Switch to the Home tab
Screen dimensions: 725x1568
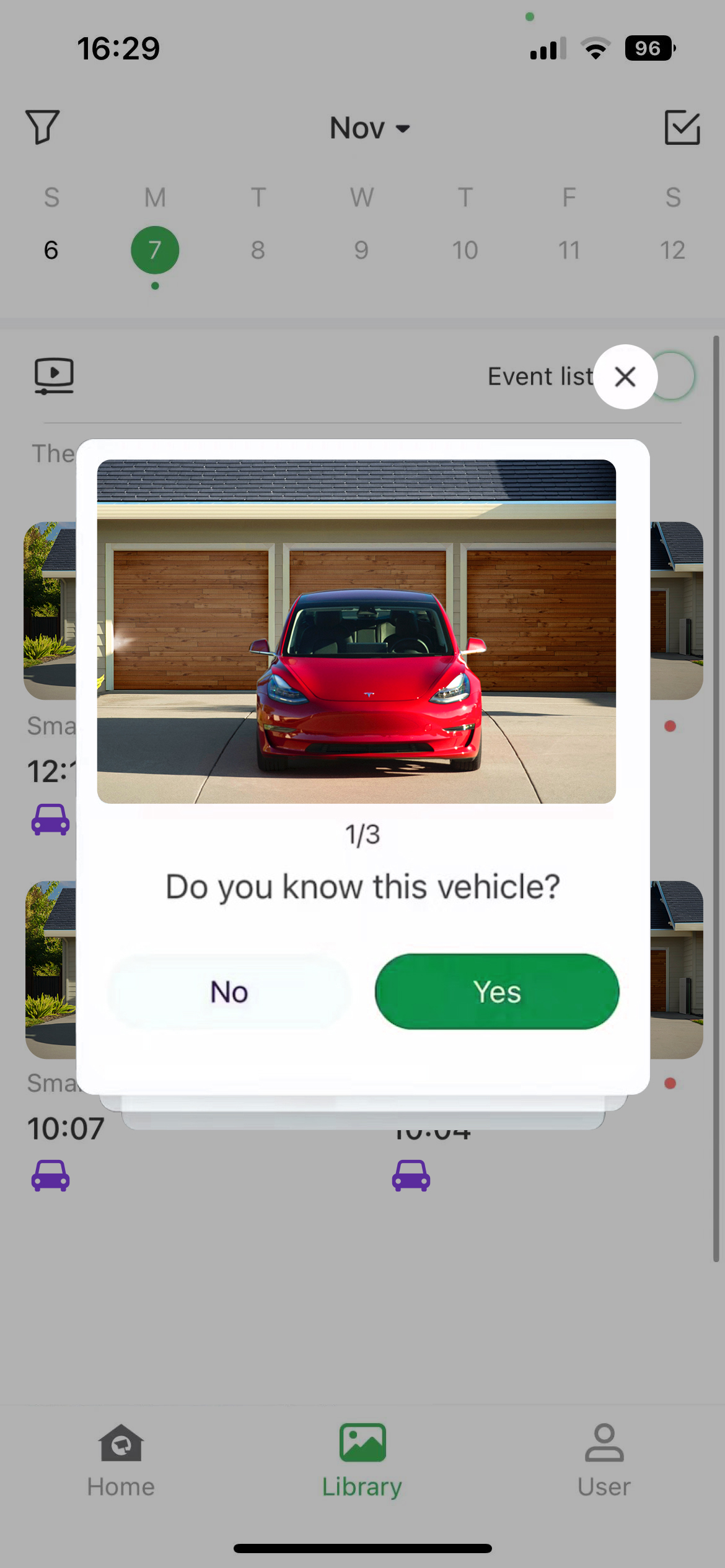(x=121, y=1460)
